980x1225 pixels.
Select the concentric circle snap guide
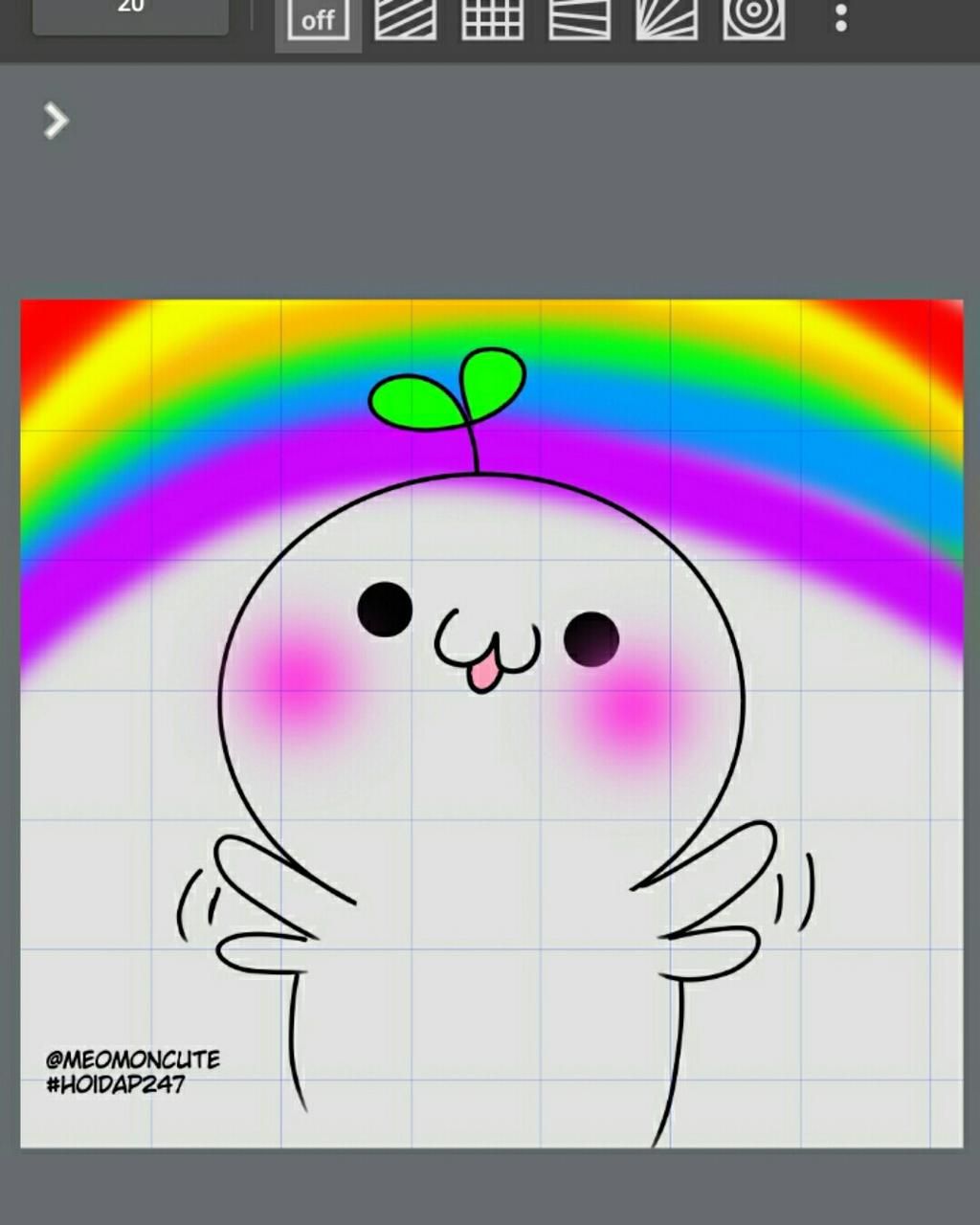(753, 19)
